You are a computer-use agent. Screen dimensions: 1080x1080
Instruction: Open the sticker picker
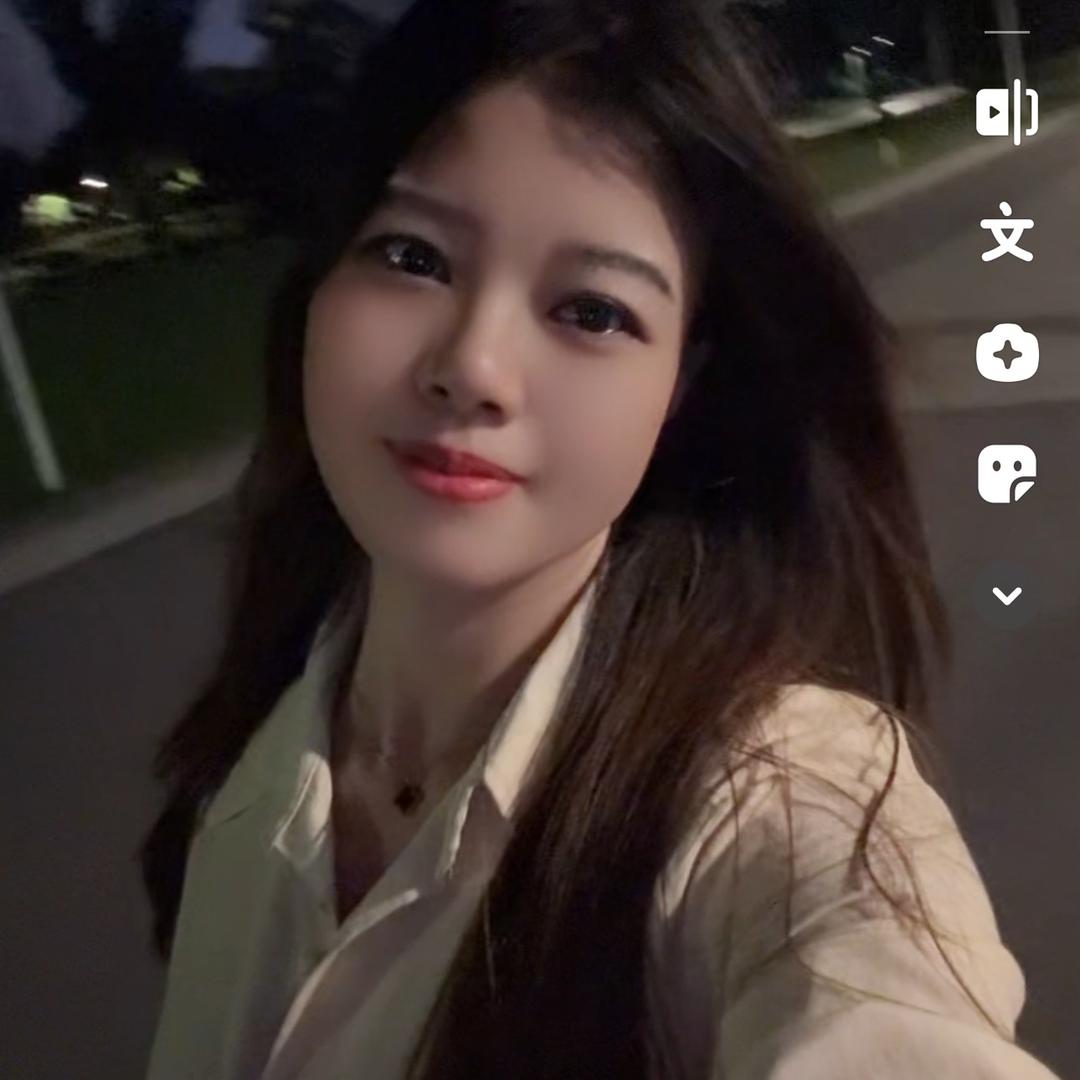(x=1007, y=474)
